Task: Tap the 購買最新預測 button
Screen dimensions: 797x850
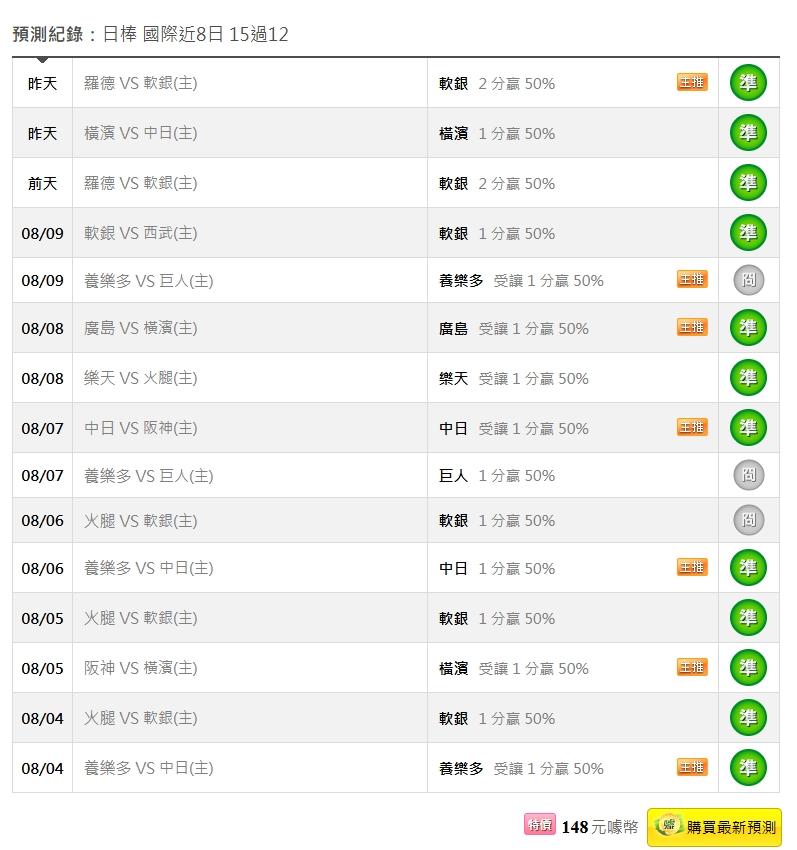Action: click(715, 827)
